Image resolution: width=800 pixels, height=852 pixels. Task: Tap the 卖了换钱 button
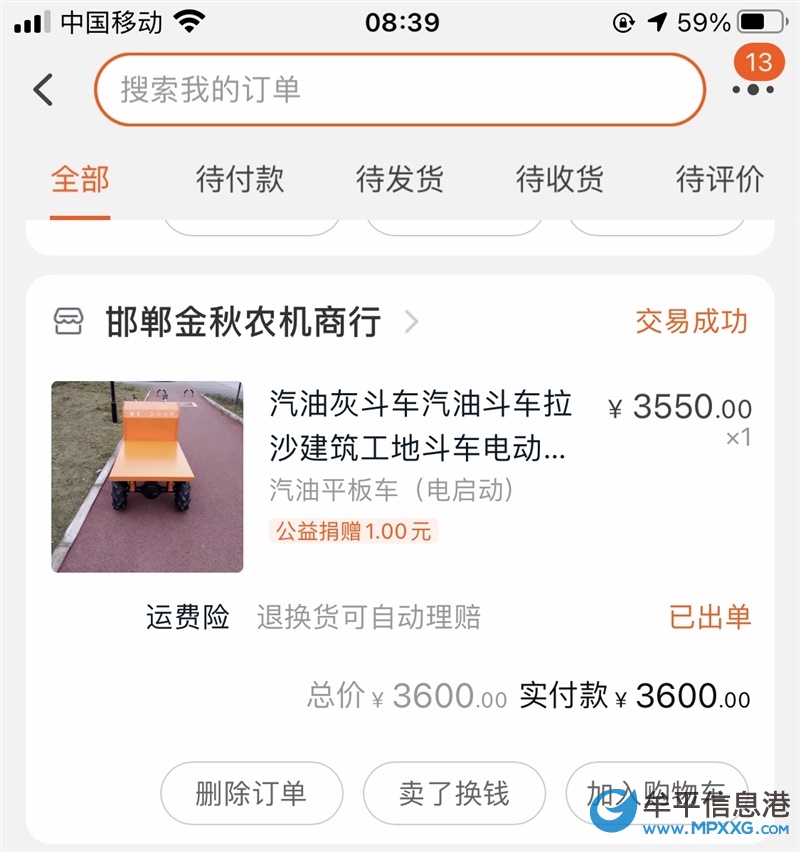pos(454,794)
